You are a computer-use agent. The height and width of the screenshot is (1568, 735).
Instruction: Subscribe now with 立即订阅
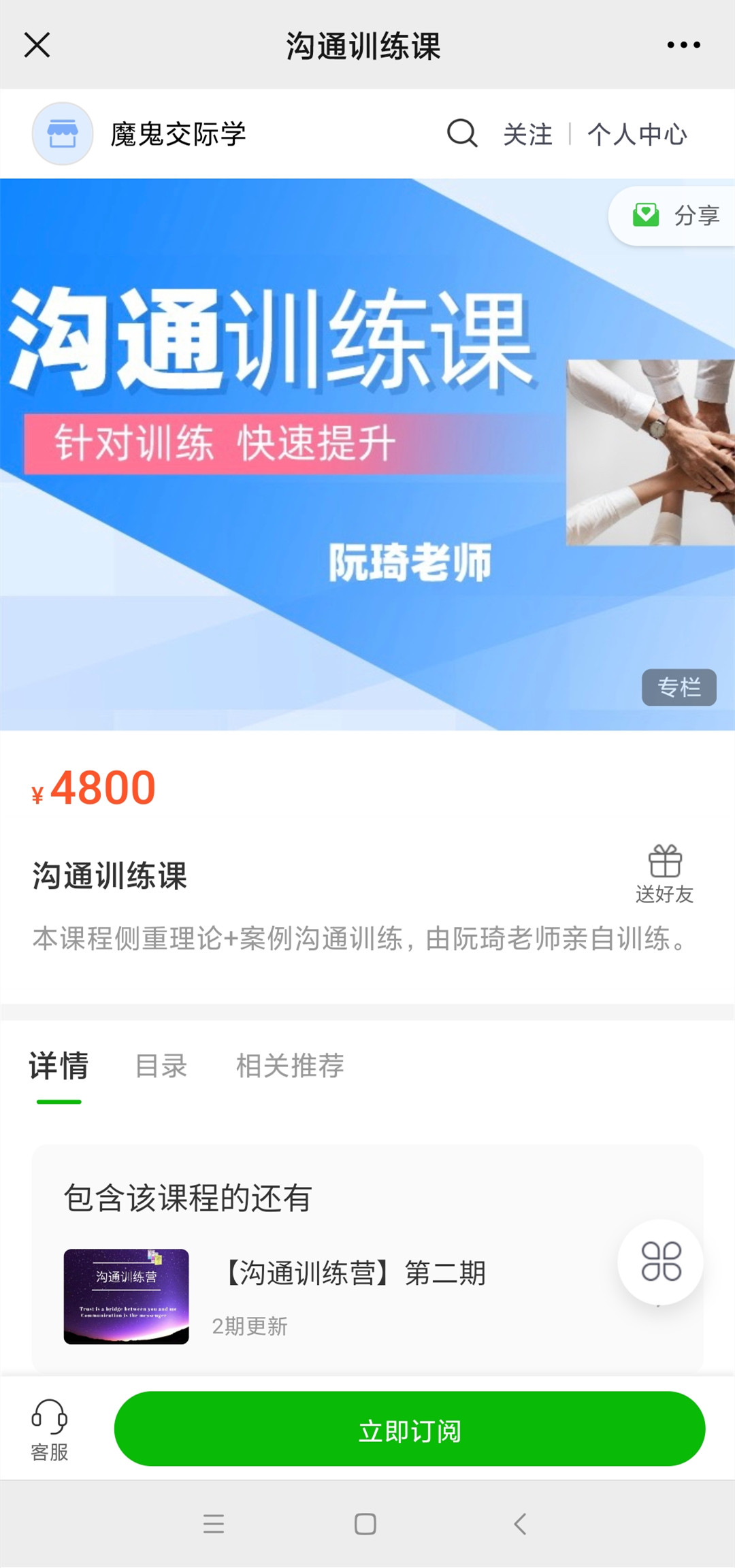(x=409, y=1429)
